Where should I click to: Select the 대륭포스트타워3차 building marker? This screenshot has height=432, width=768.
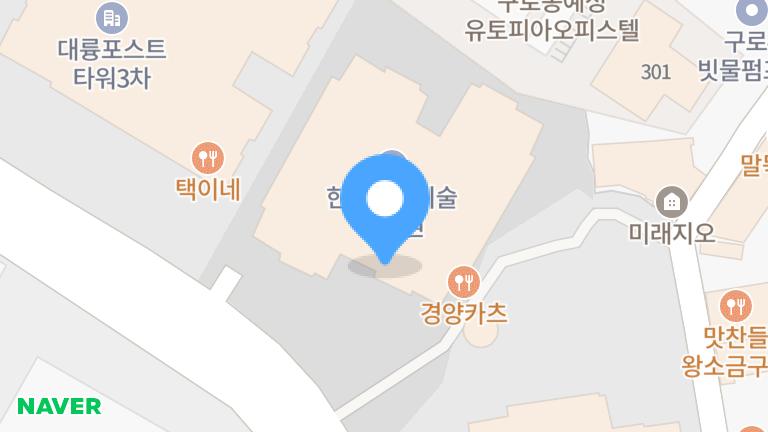[x=111, y=17]
